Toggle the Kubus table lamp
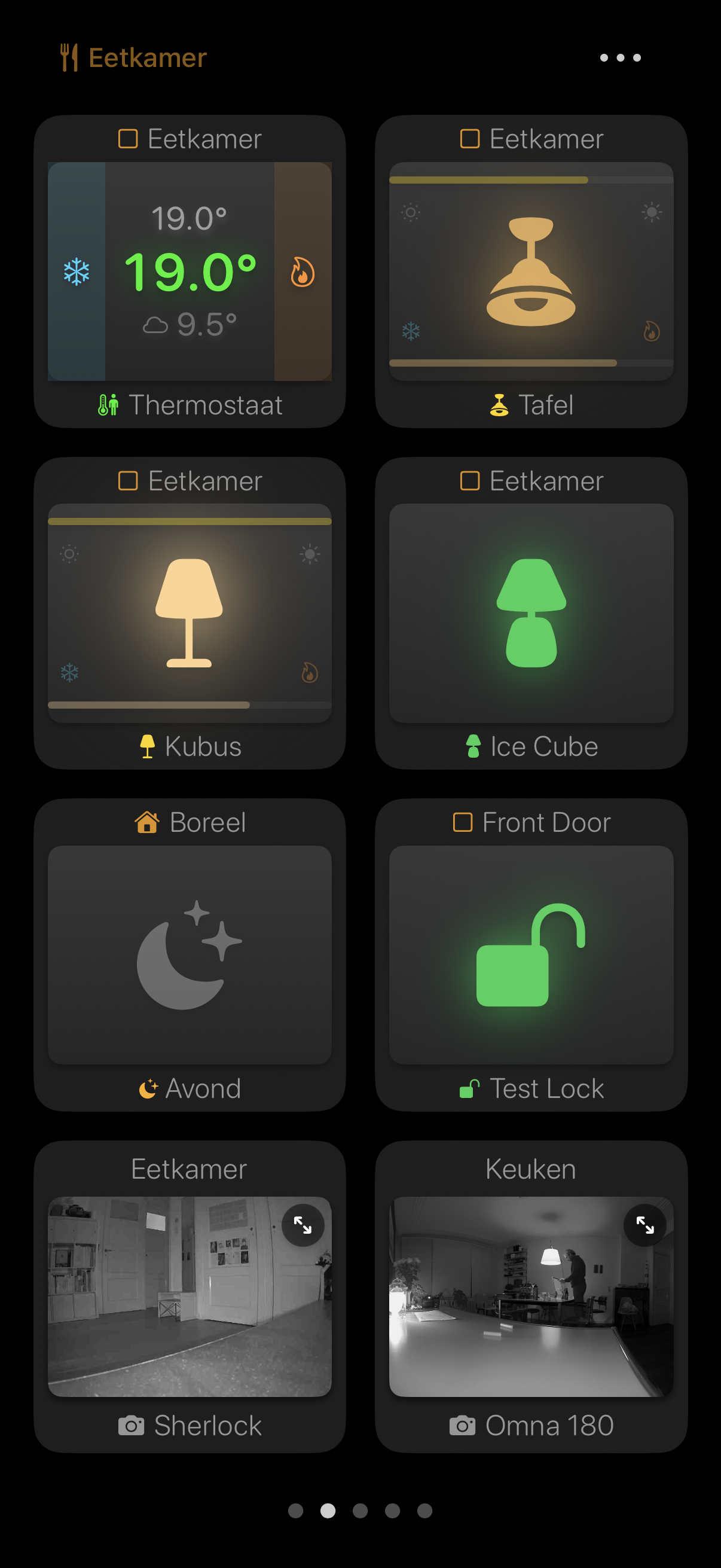Image resolution: width=721 pixels, height=1568 pixels. point(190,613)
